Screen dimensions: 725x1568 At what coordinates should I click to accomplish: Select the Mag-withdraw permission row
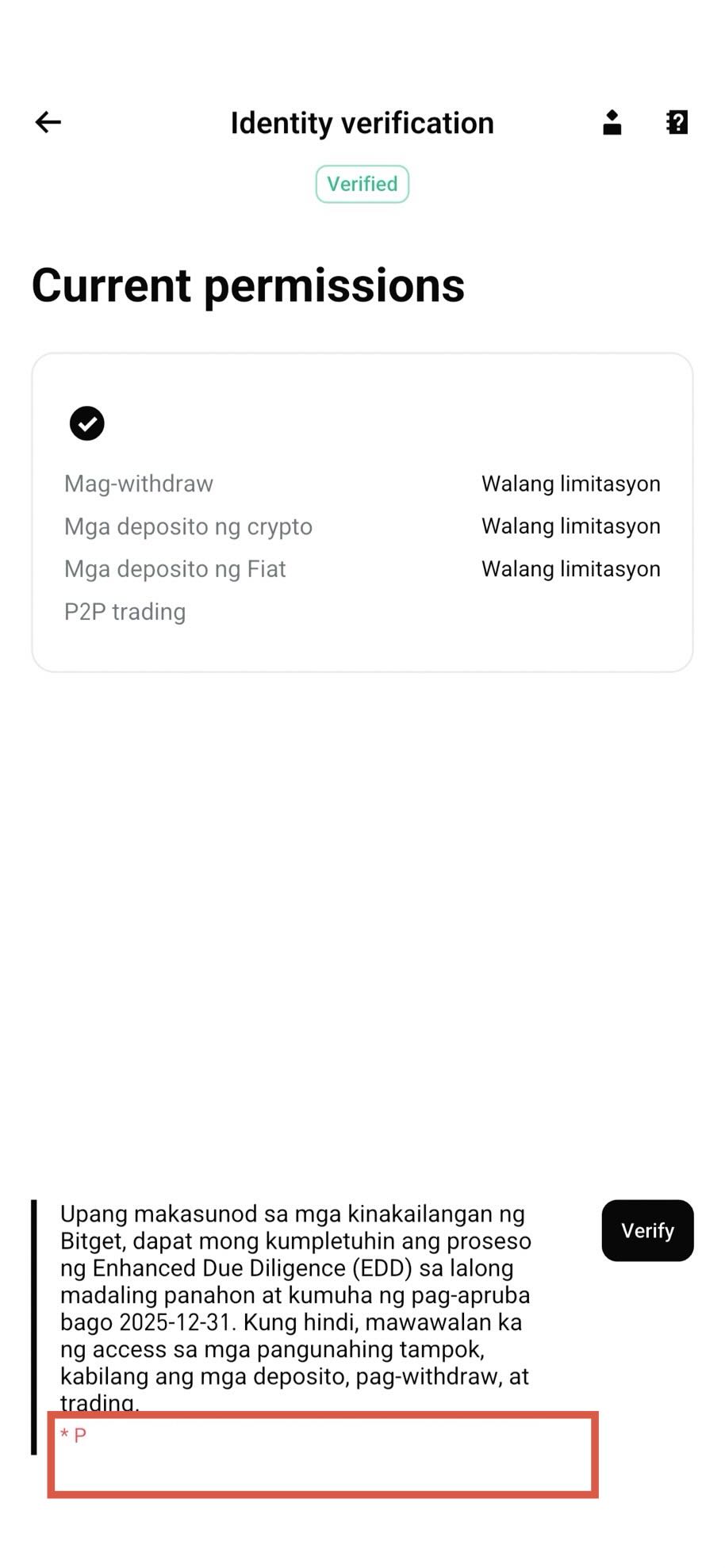[x=139, y=483]
